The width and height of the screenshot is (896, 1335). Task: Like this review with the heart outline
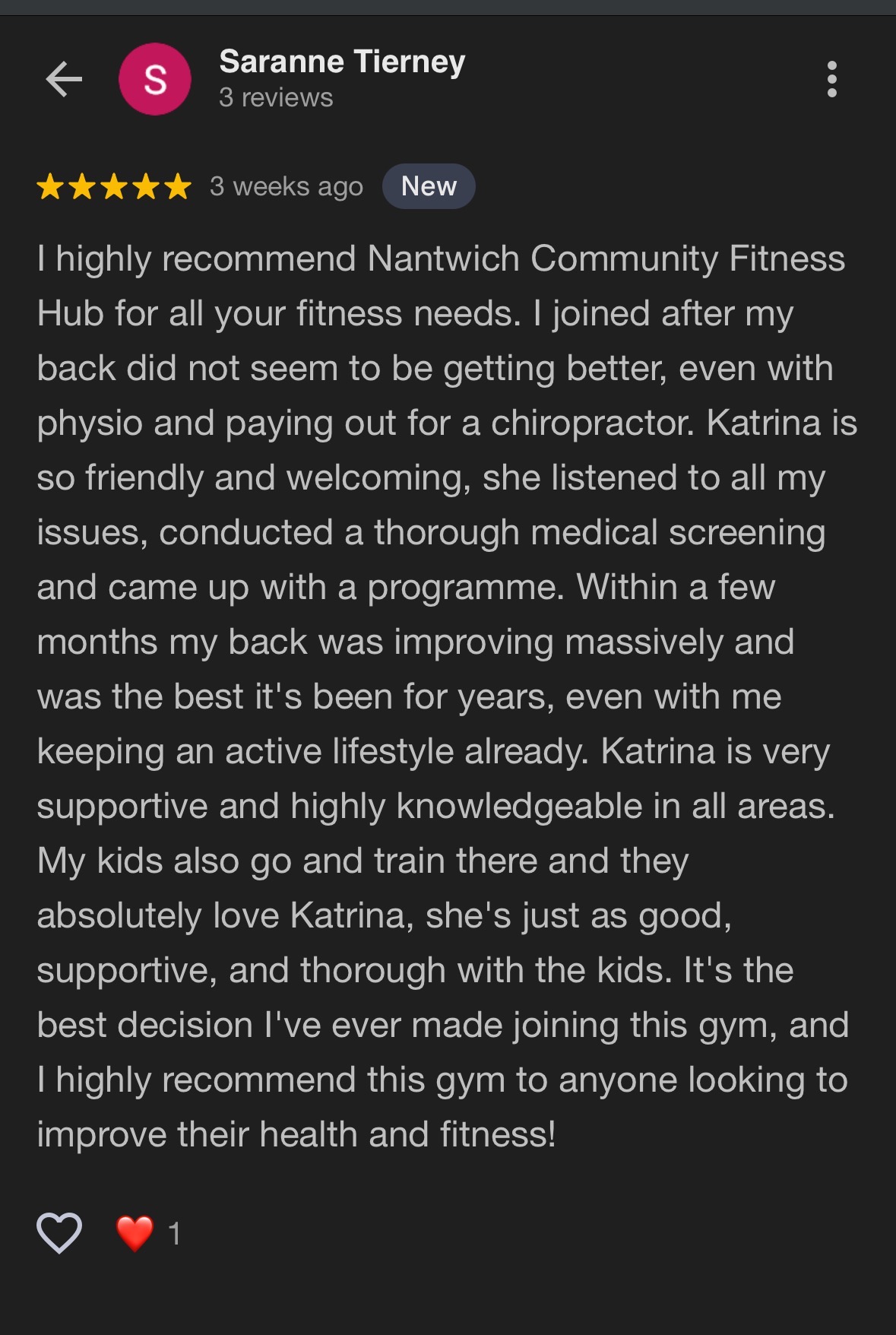coord(59,1232)
